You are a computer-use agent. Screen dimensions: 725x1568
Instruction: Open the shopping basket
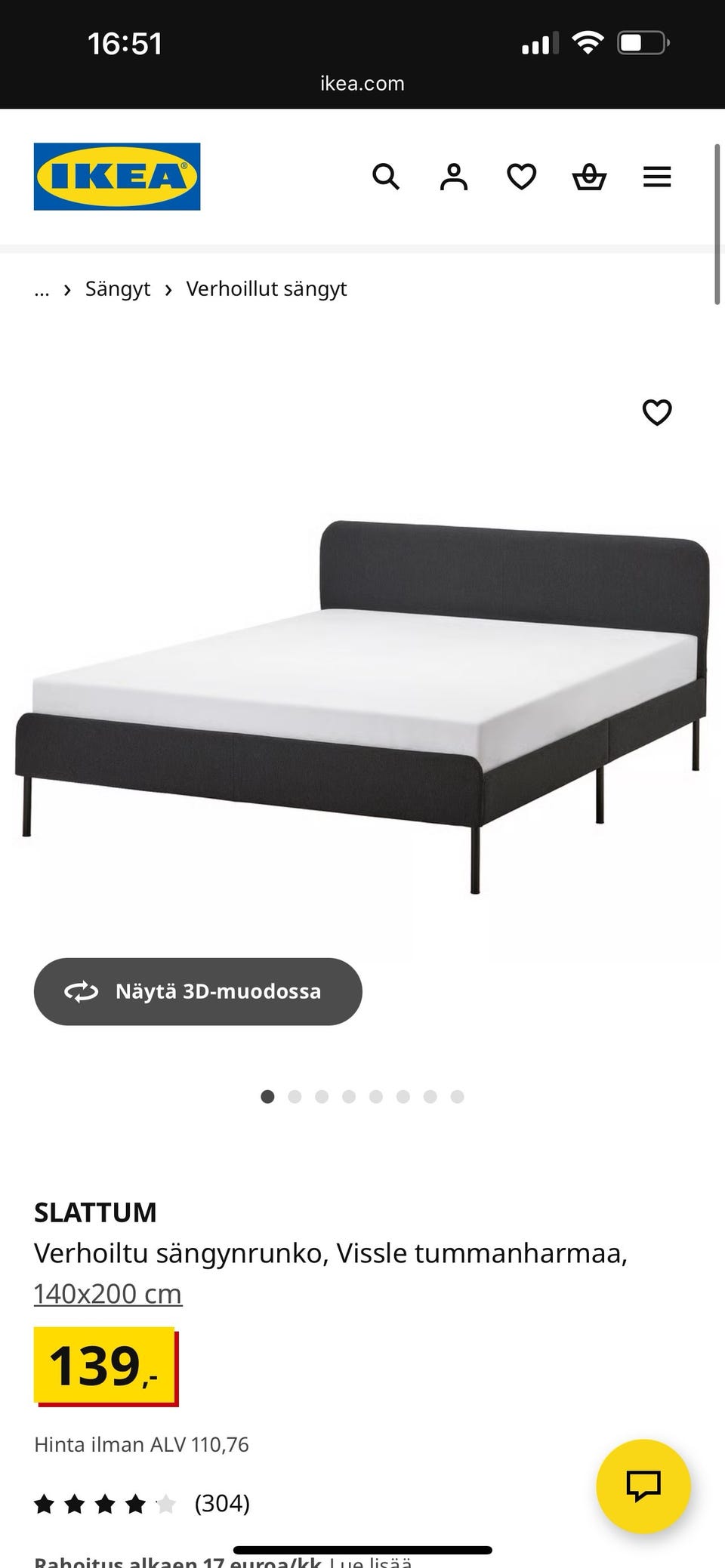coord(590,177)
